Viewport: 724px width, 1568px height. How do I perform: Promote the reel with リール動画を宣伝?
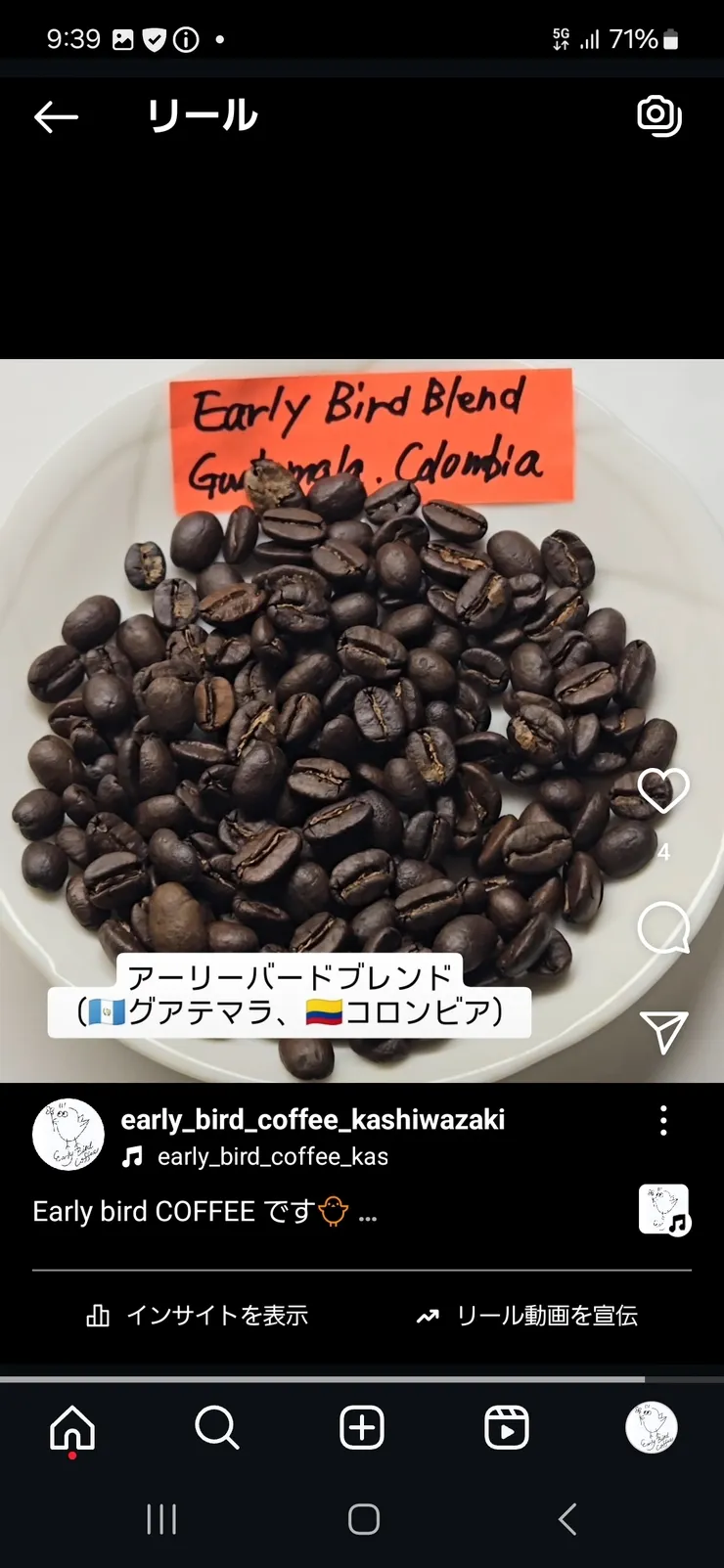click(x=526, y=1316)
